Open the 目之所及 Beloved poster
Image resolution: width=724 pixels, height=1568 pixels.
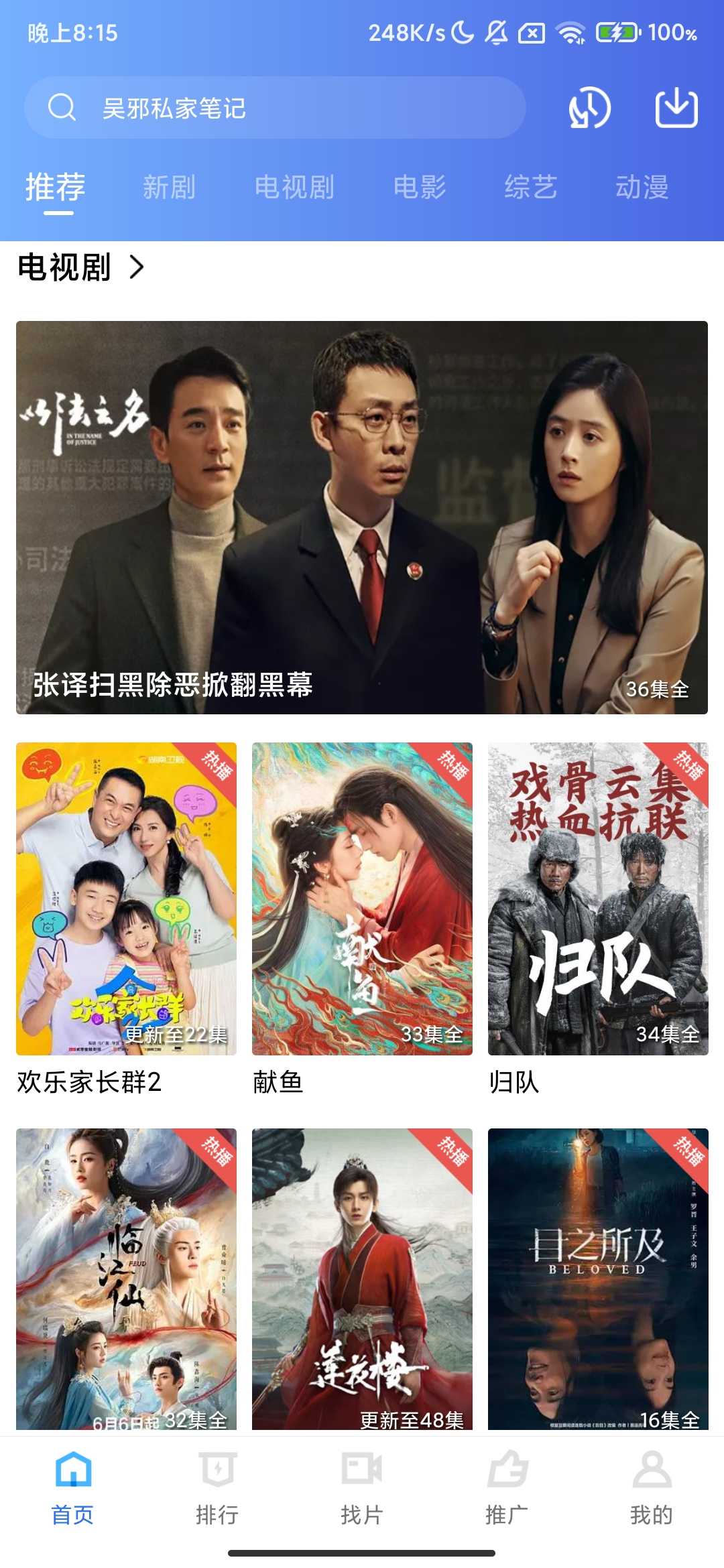click(x=598, y=1279)
